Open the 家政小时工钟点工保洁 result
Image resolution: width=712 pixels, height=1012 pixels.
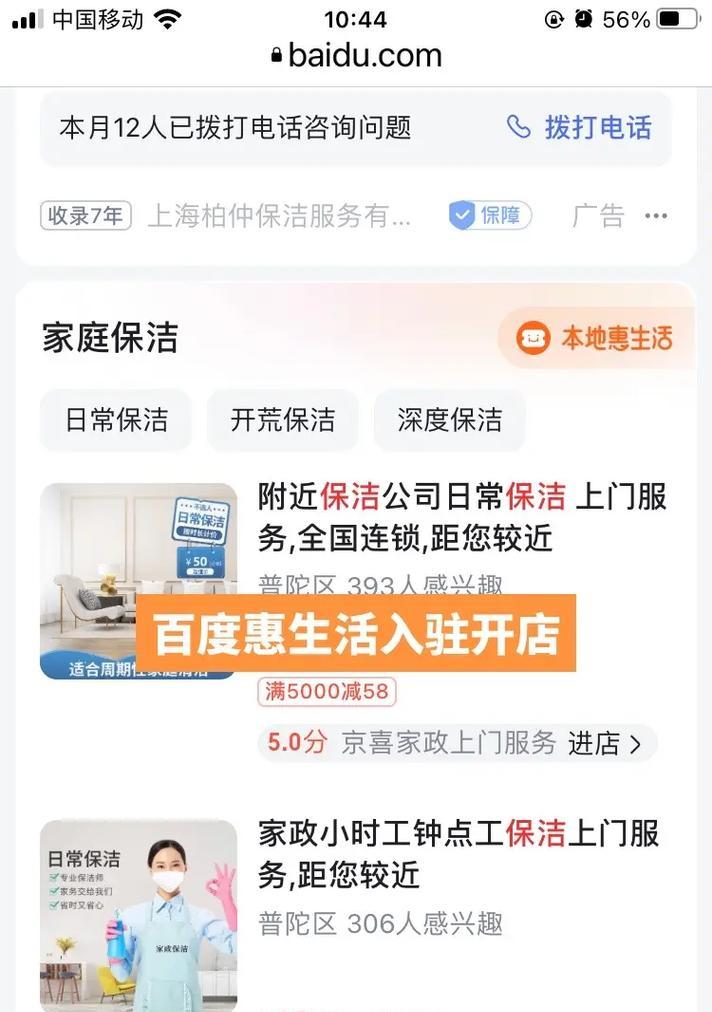(458, 854)
